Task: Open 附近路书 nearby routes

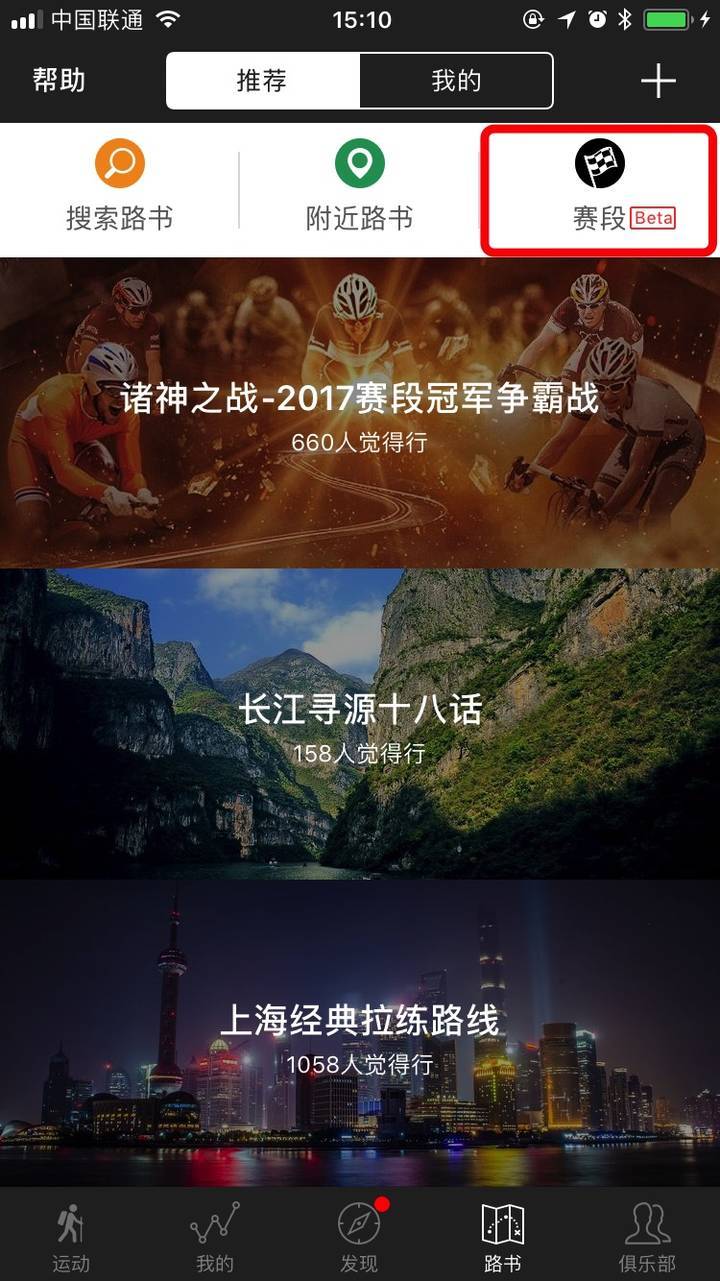Action: click(x=359, y=188)
